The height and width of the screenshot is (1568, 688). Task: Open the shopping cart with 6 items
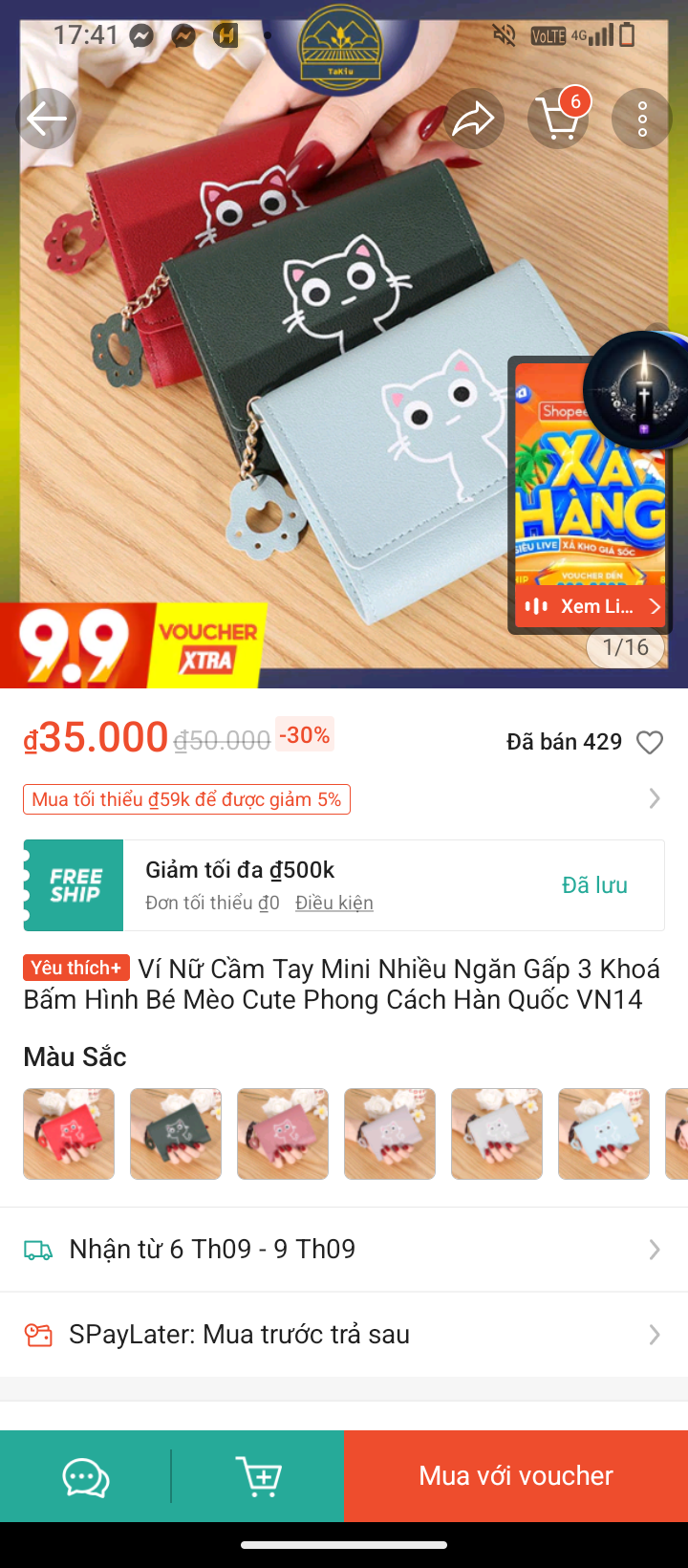point(558,119)
